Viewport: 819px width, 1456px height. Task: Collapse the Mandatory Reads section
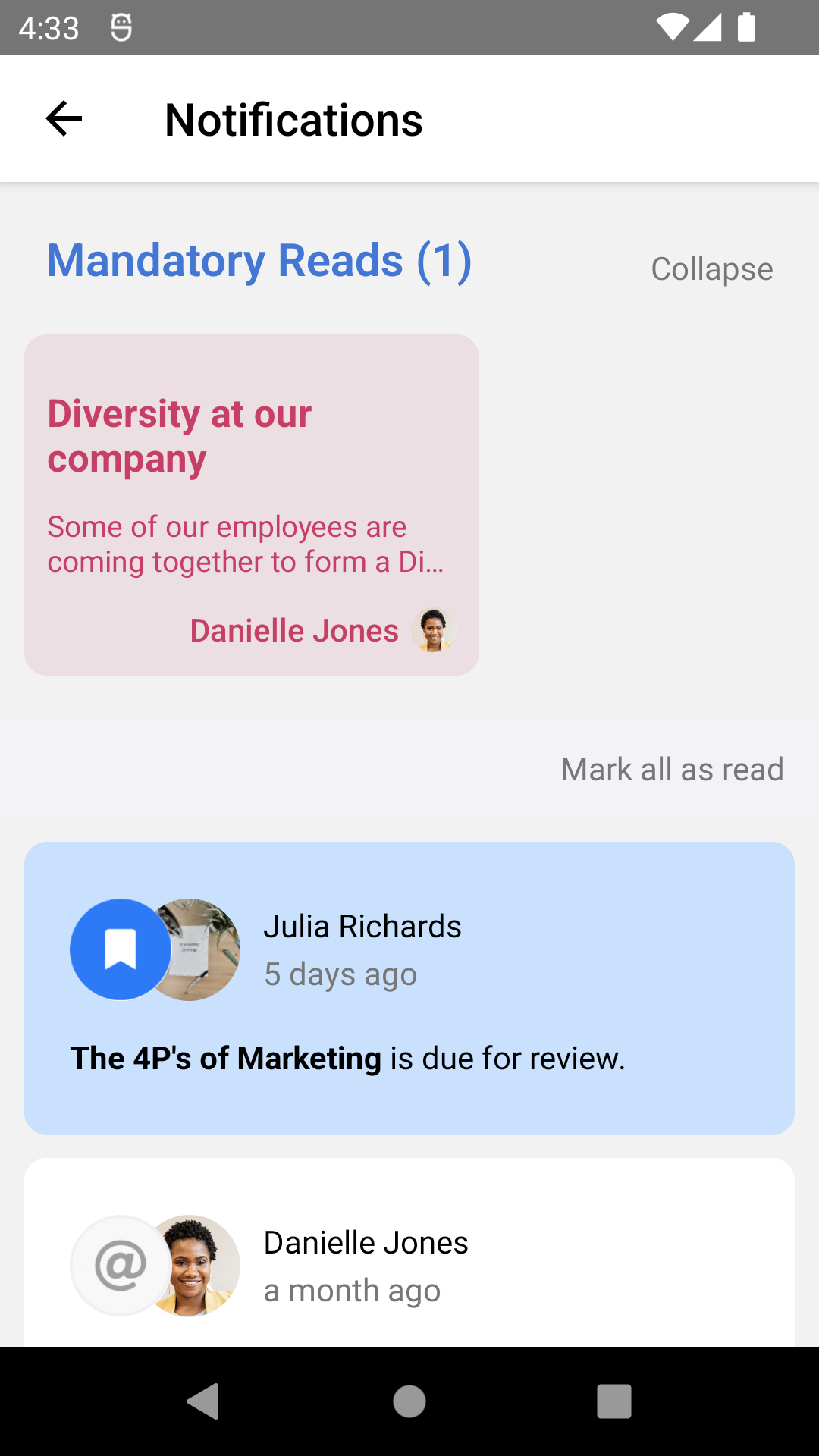tap(711, 269)
